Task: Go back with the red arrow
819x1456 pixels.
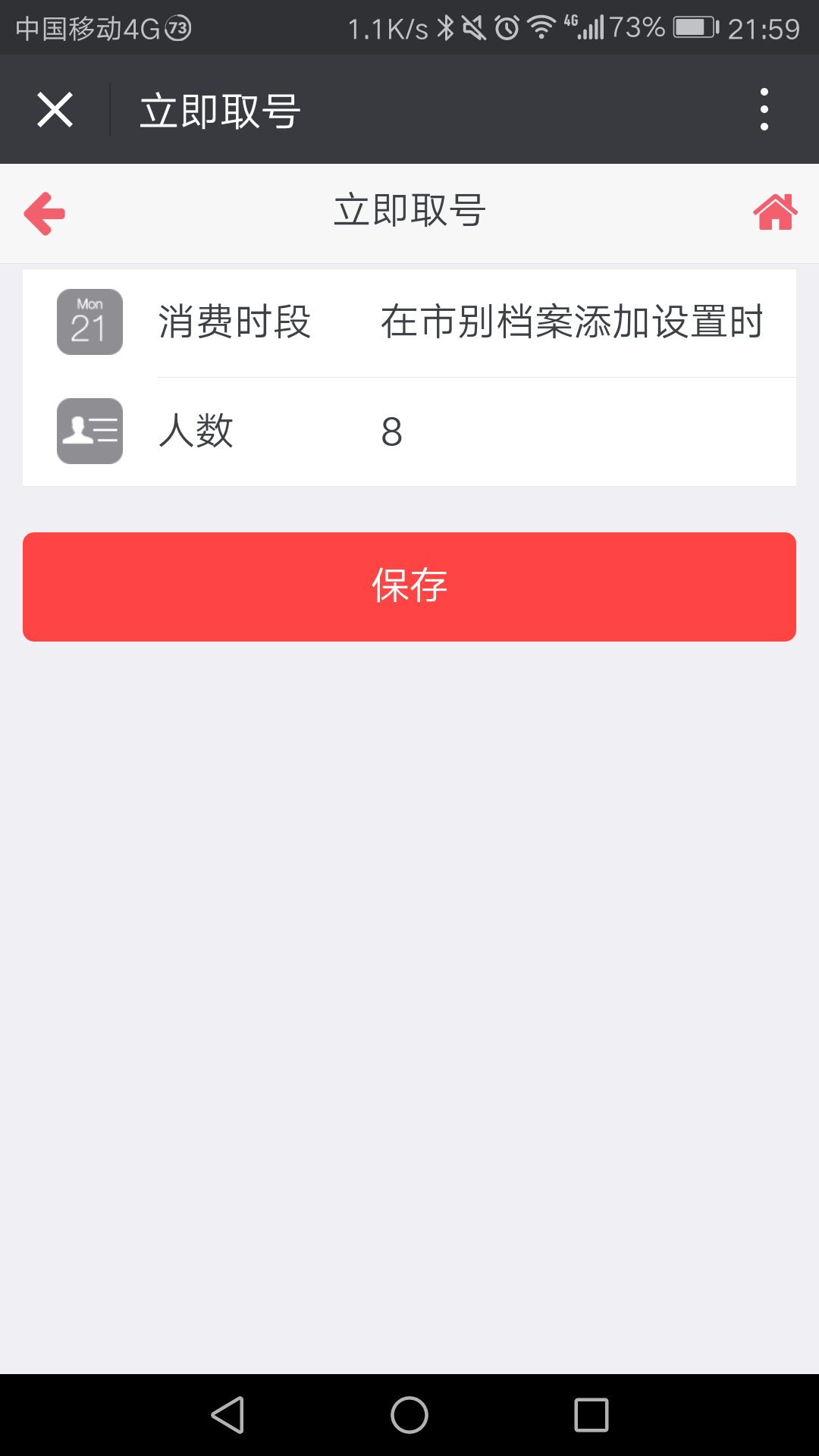Action: tap(45, 213)
